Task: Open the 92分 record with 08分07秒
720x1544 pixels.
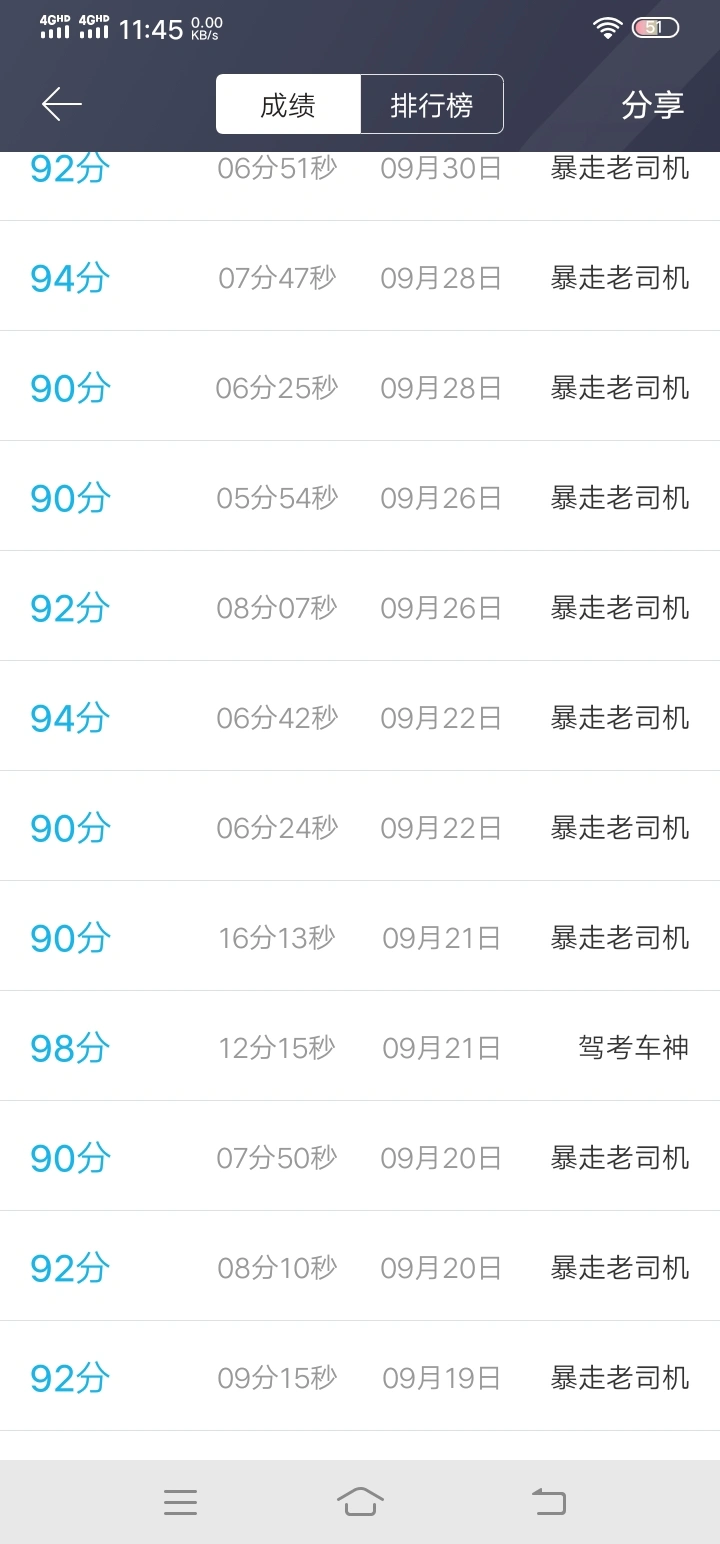Action: click(360, 607)
